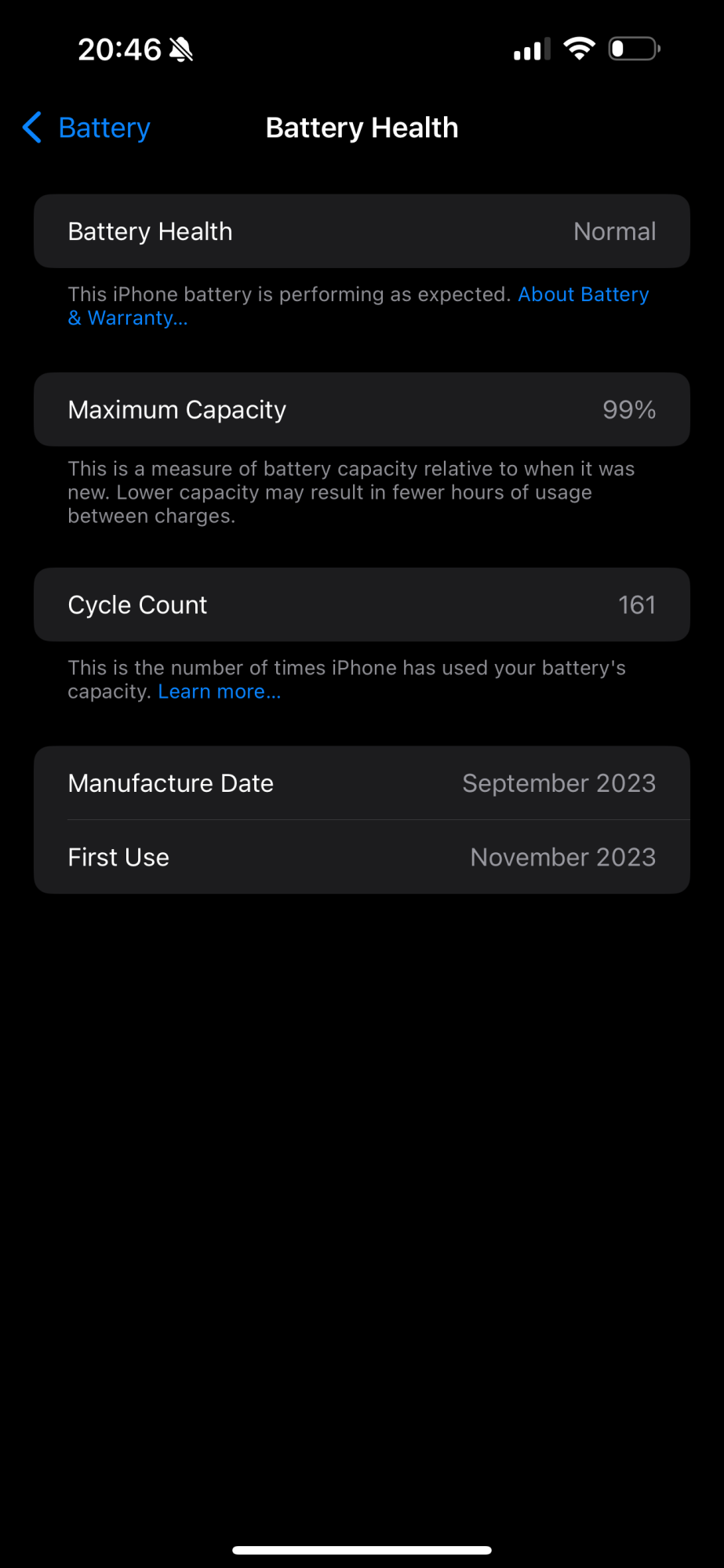Go back to Battery settings
This screenshot has height=1568, width=724.
coord(86,128)
